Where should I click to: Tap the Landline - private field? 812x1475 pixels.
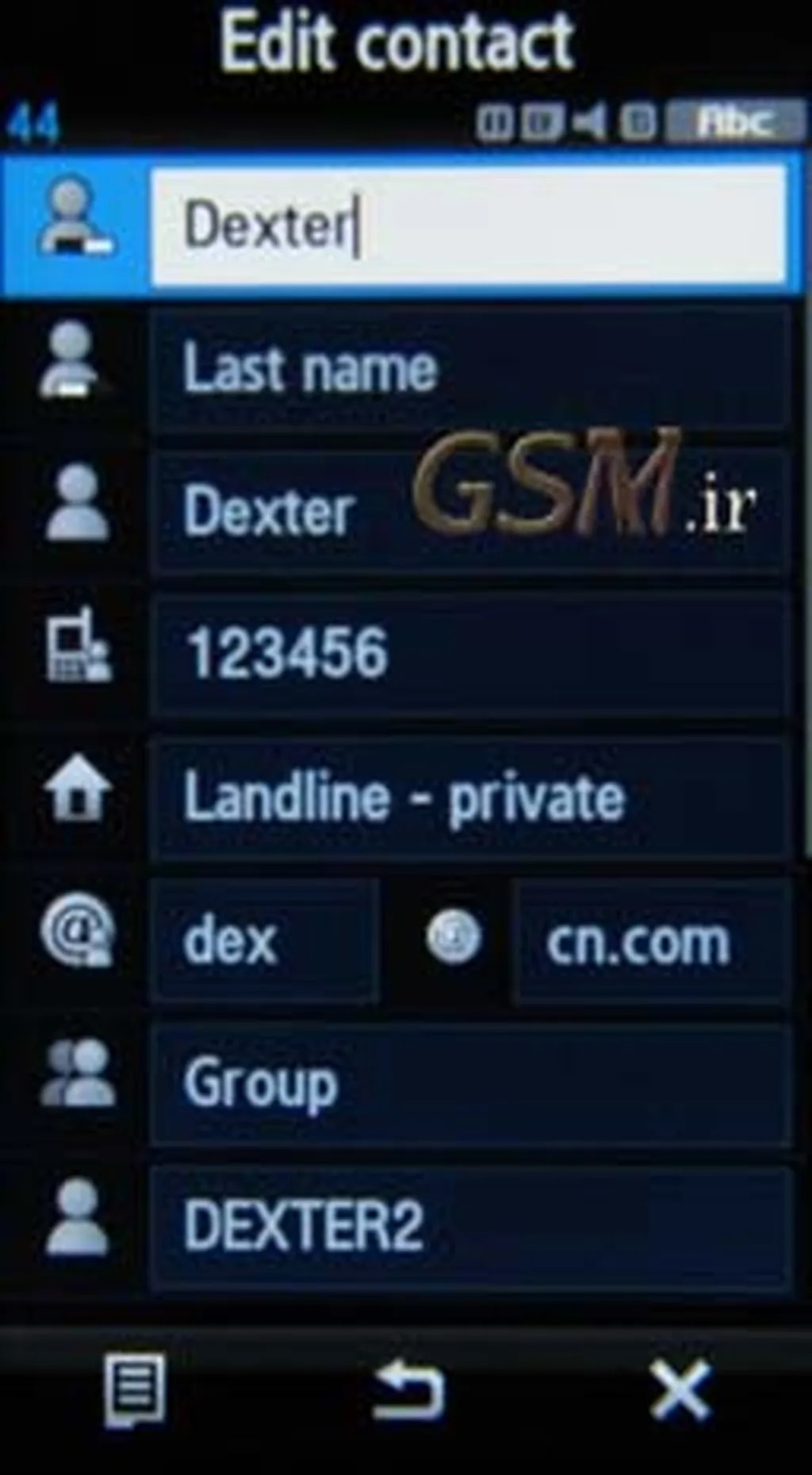468,797
